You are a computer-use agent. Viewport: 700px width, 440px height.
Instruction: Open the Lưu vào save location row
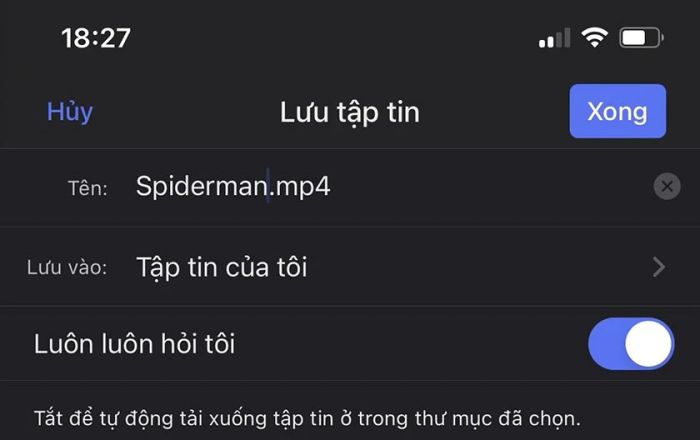pyautogui.click(x=350, y=267)
